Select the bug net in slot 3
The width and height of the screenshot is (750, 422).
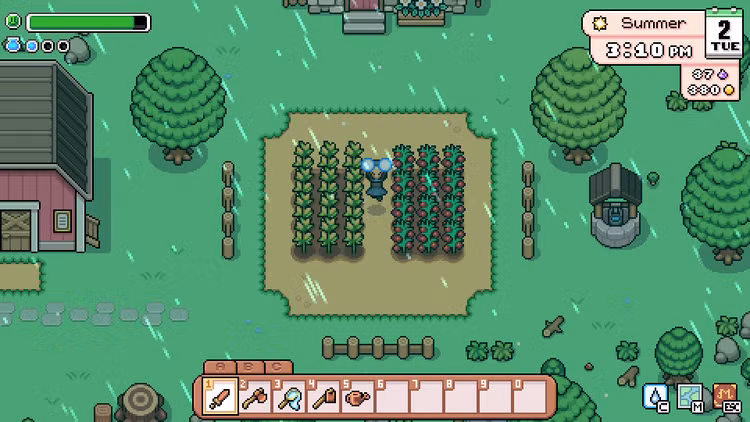click(289, 397)
